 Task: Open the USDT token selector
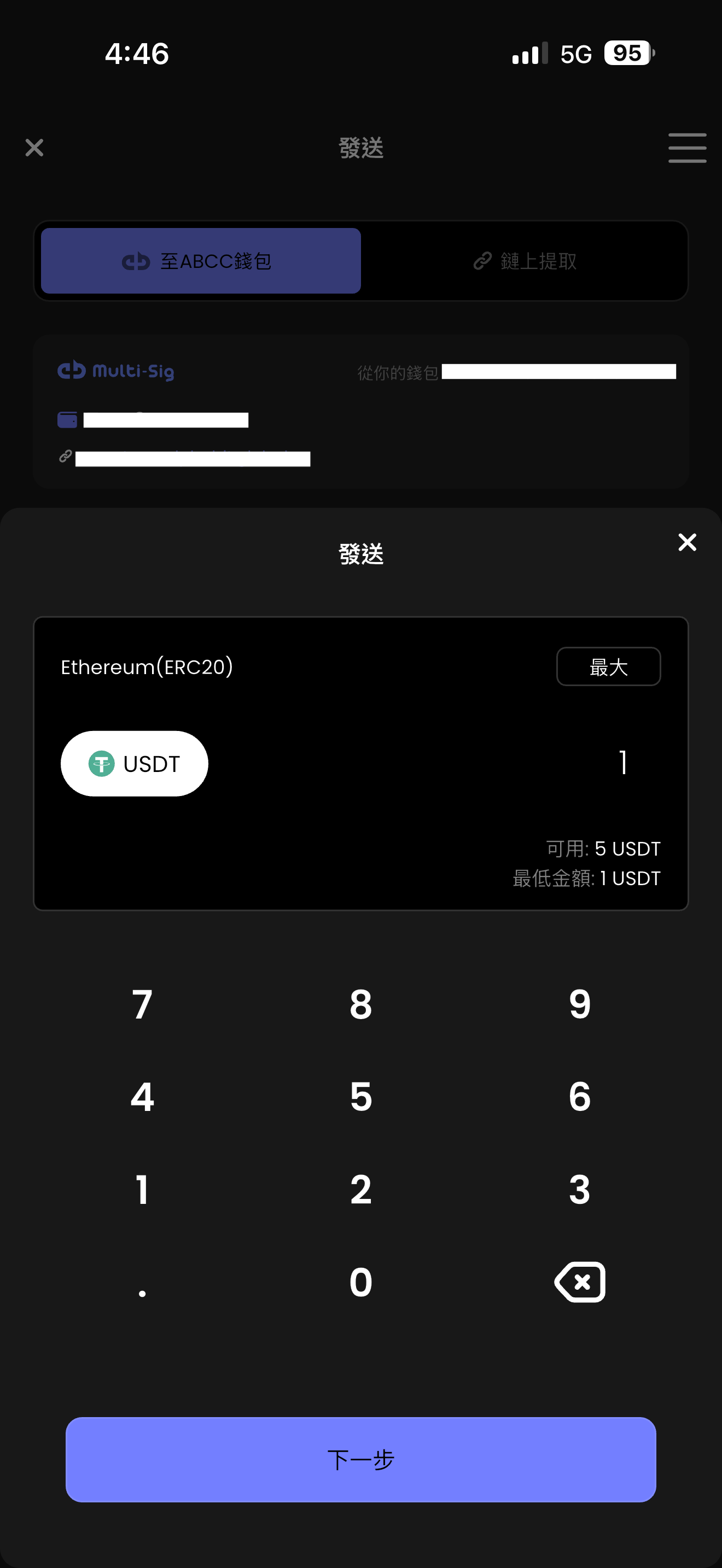click(135, 763)
